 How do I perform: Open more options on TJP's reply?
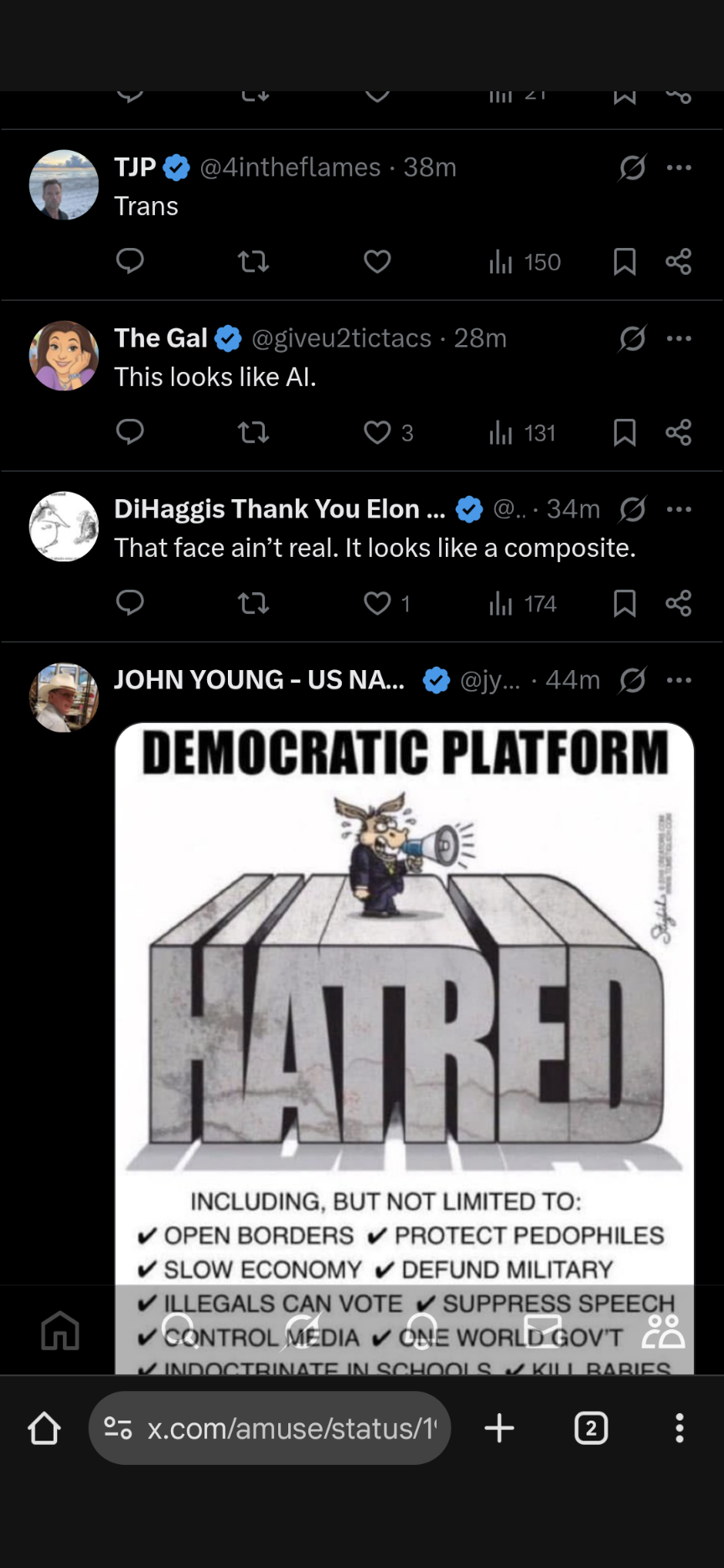click(679, 168)
